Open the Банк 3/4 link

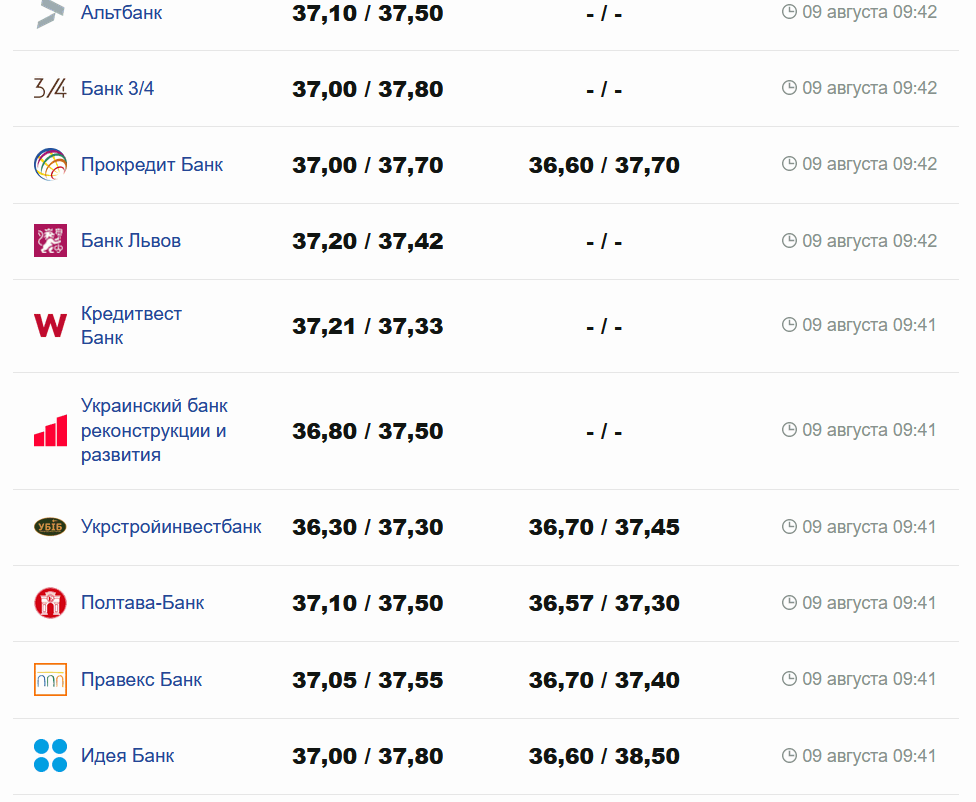tap(117, 88)
